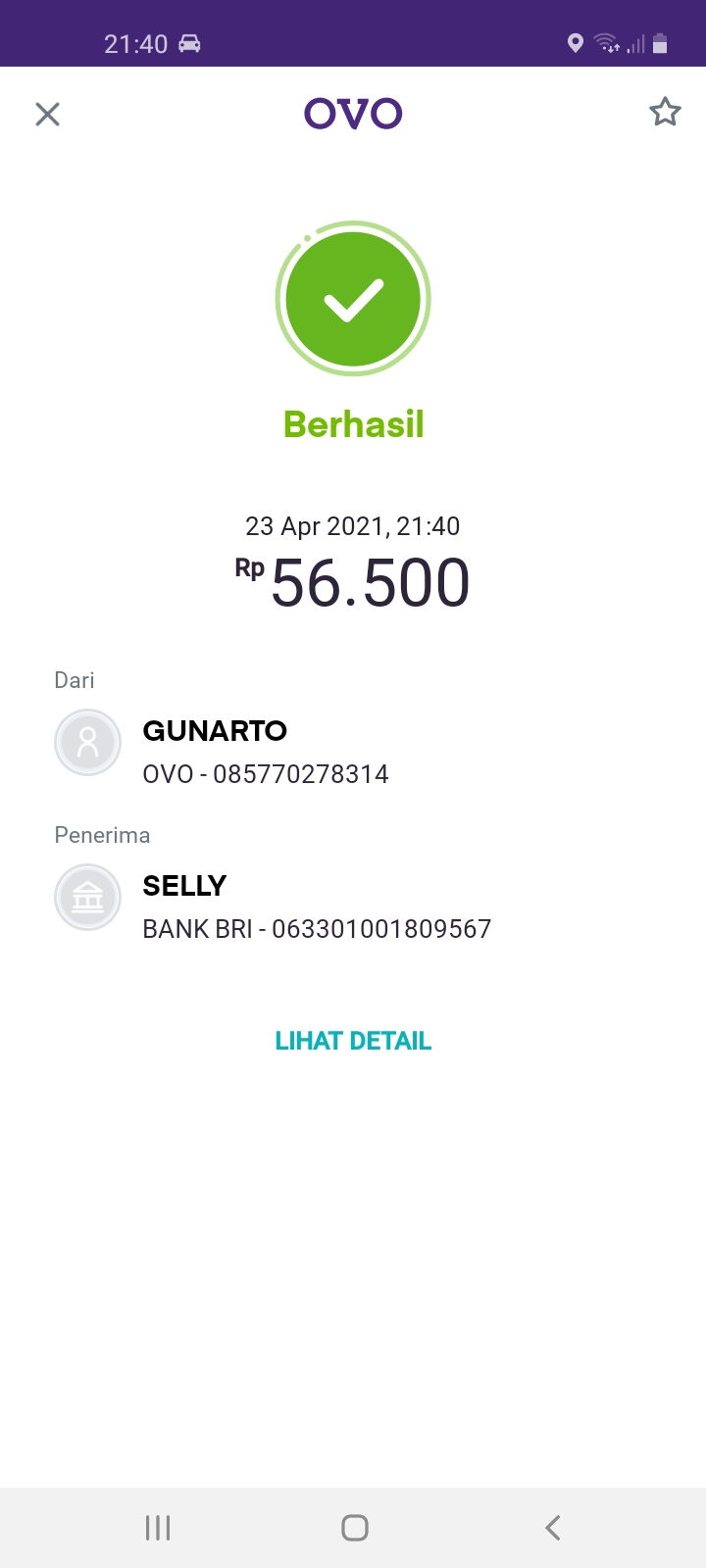Close the transaction success screen
Screen dimensions: 706x1568
tap(47, 115)
